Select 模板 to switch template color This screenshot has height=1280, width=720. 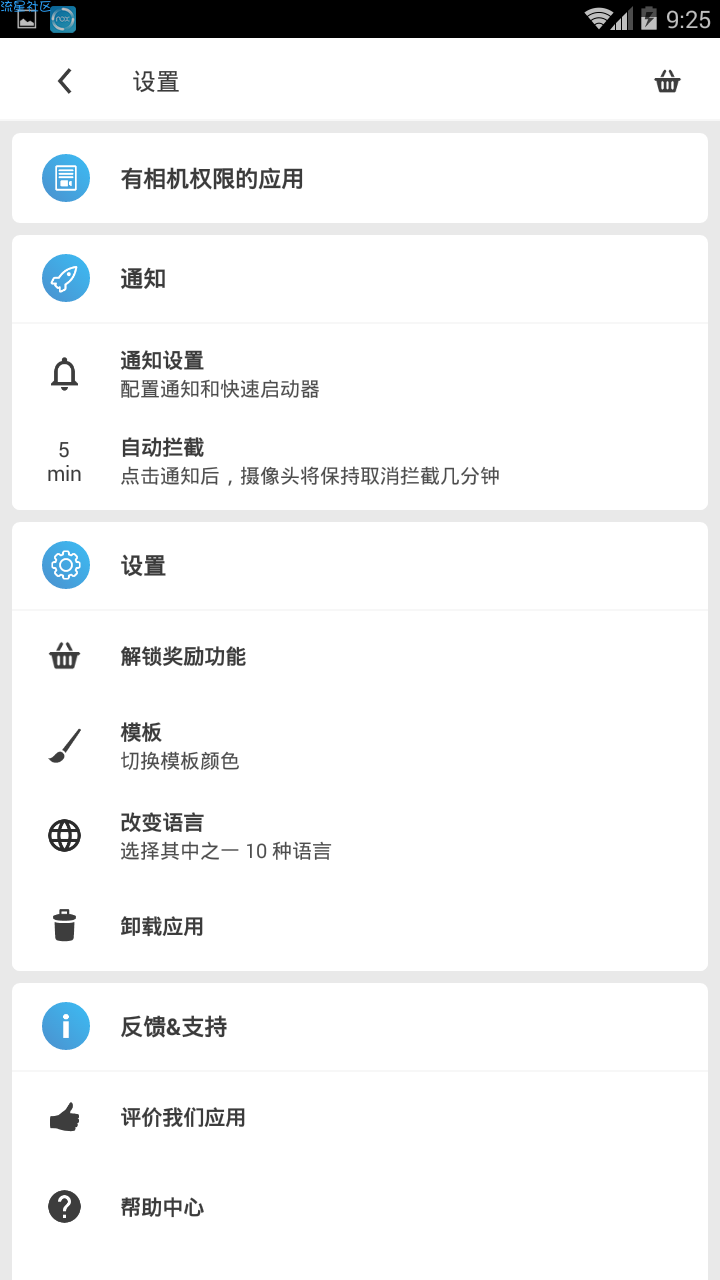[360, 746]
